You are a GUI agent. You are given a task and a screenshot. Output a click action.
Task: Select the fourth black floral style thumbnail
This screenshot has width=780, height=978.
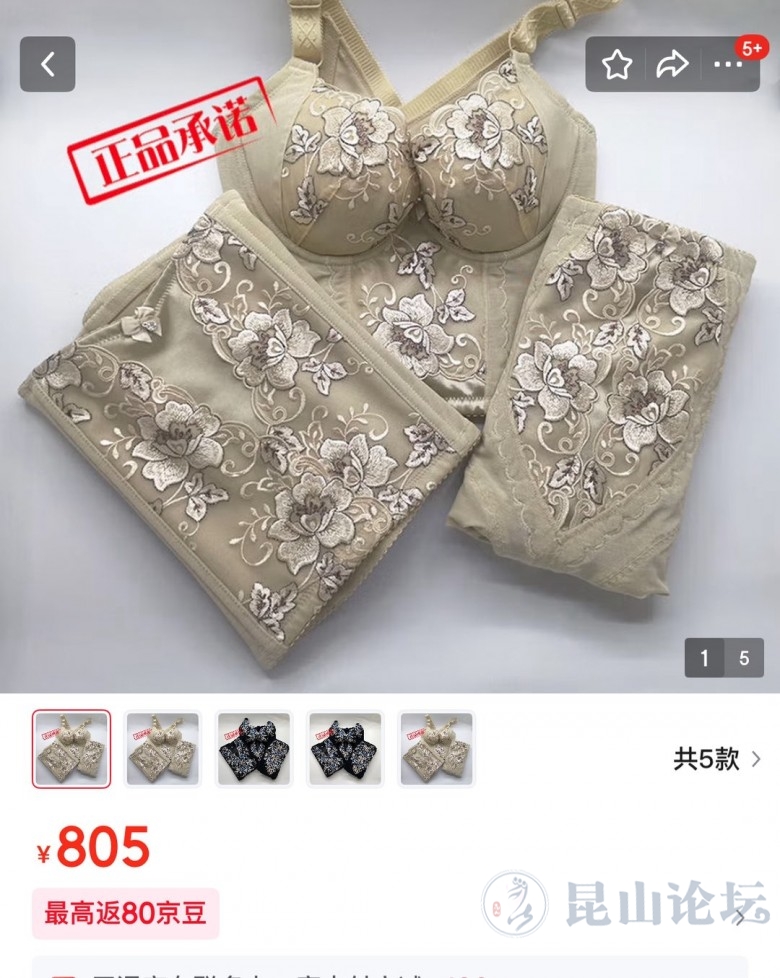tap(345, 749)
